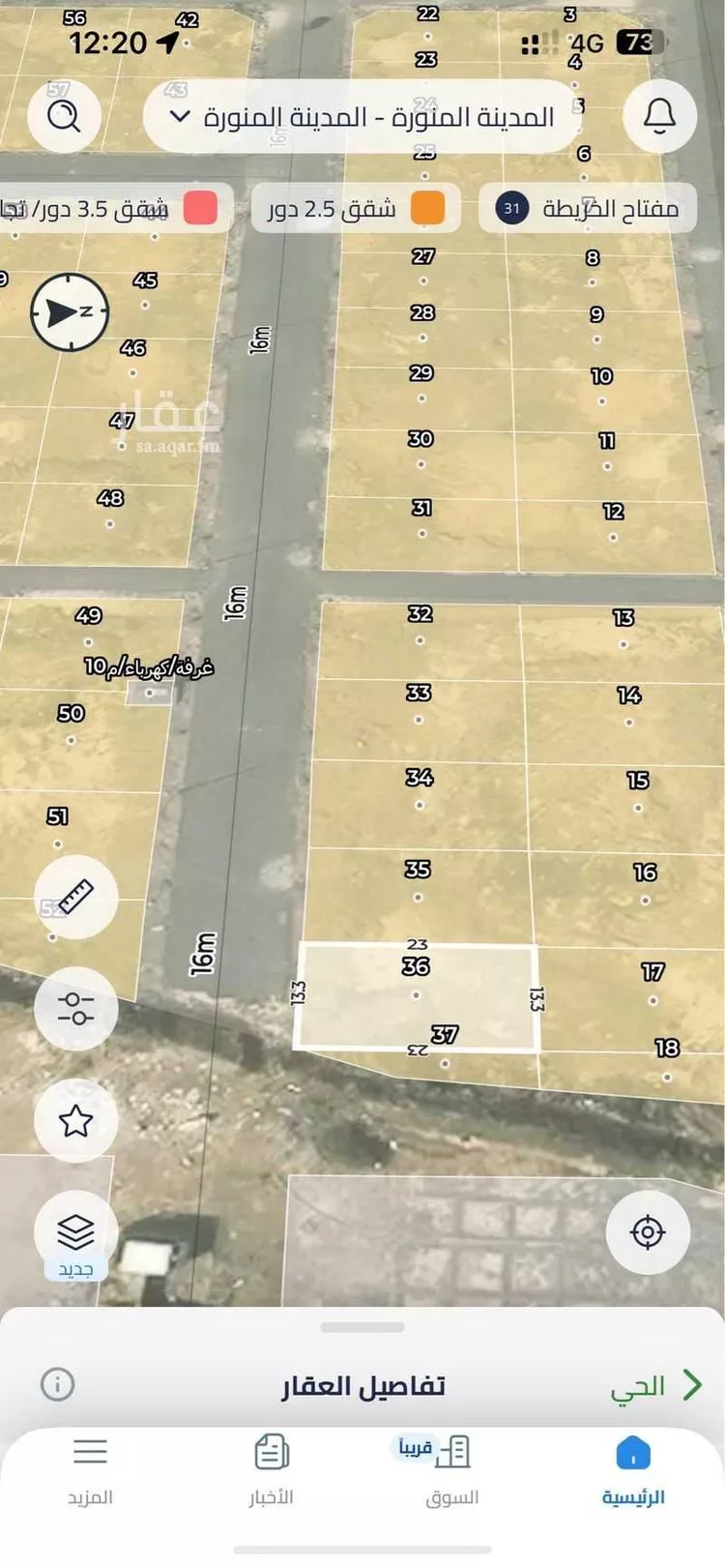Open the مفتاح الخريطة map legend chip
This screenshot has height=1568, width=725.
(x=588, y=208)
